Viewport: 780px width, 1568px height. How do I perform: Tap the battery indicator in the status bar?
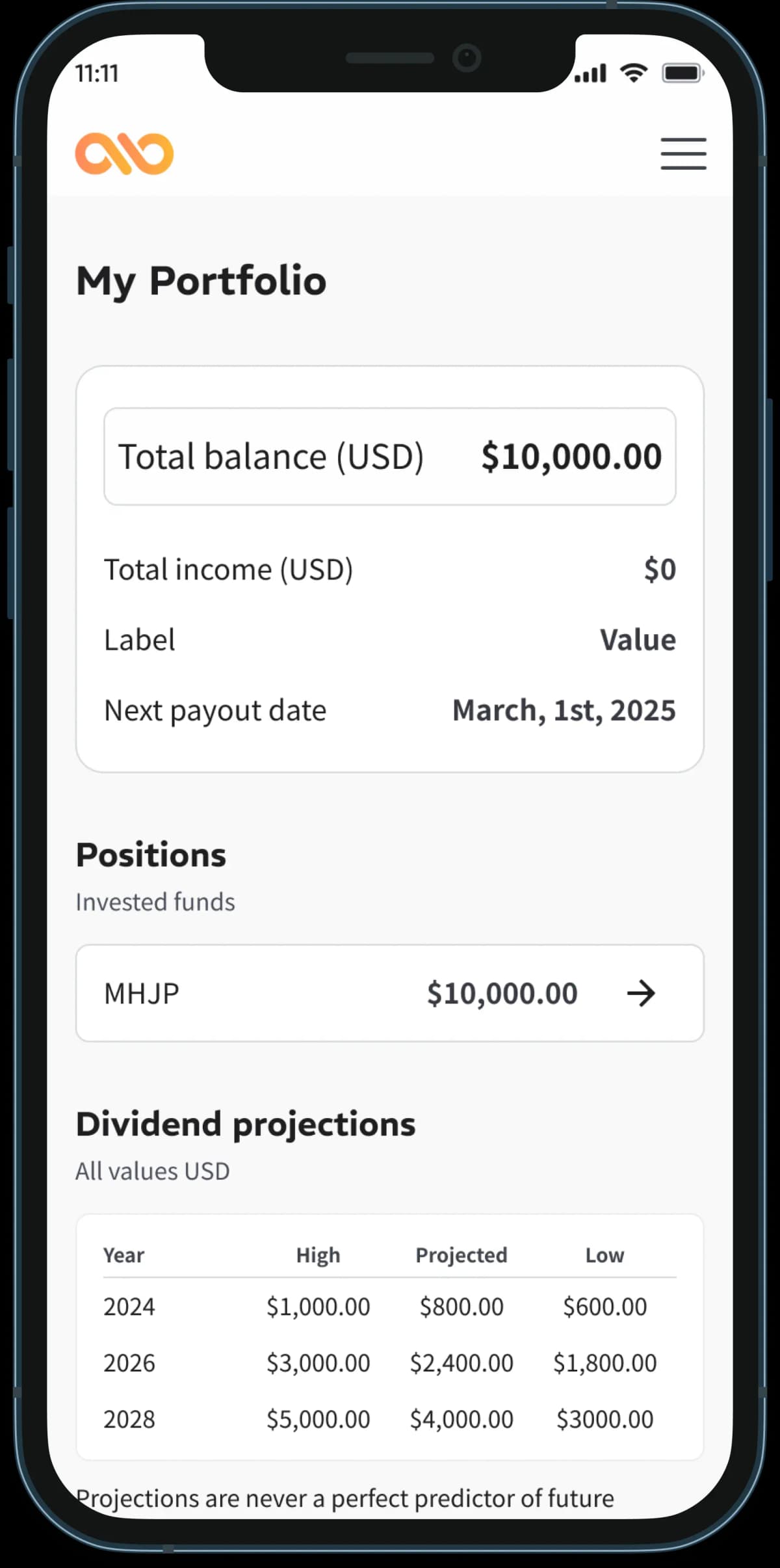(x=682, y=73)
